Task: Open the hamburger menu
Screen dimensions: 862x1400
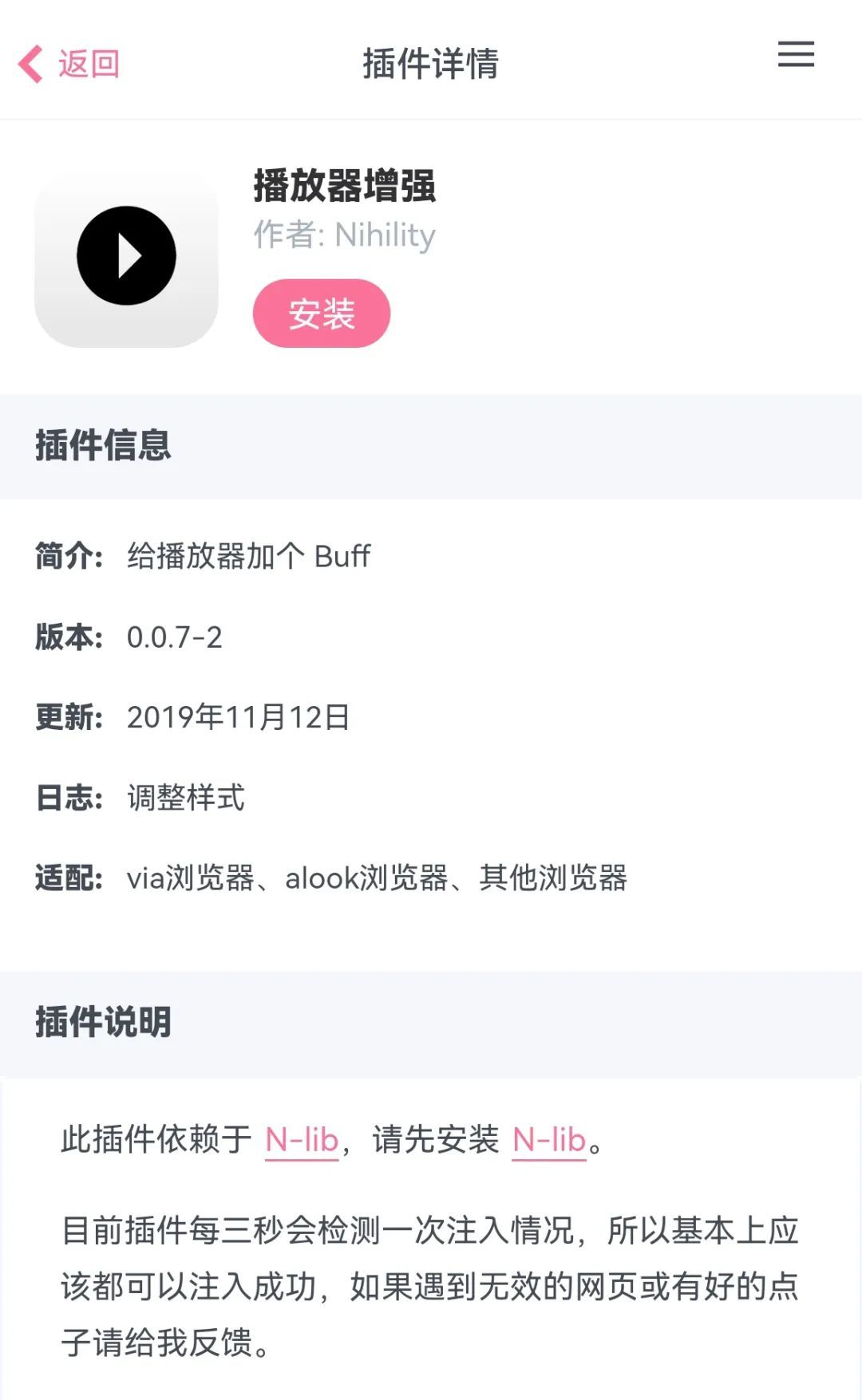Action: [x=796, y=55]
